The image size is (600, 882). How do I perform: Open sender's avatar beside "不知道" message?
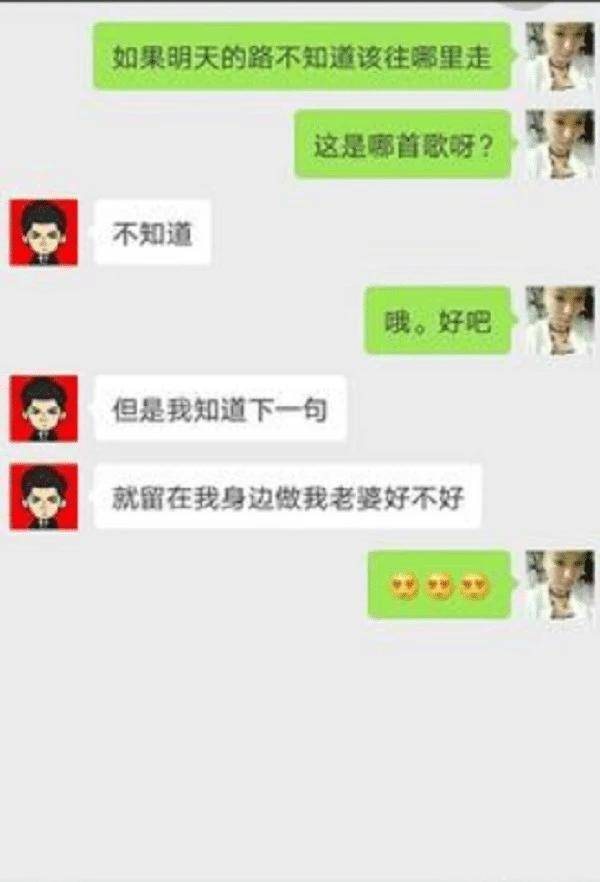pyautogui.click(x=44, y=232)
